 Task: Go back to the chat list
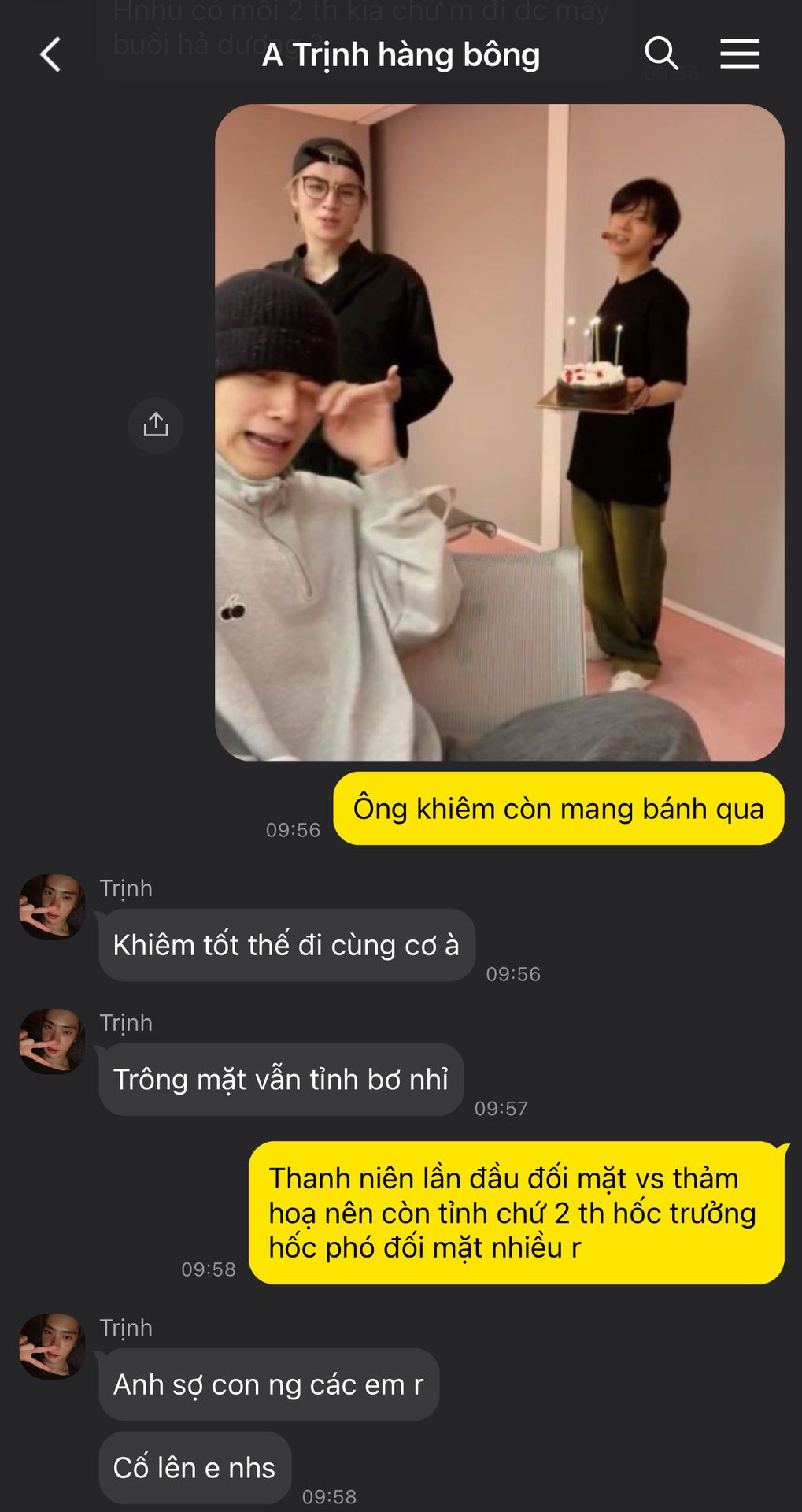(x=50, y=55)
